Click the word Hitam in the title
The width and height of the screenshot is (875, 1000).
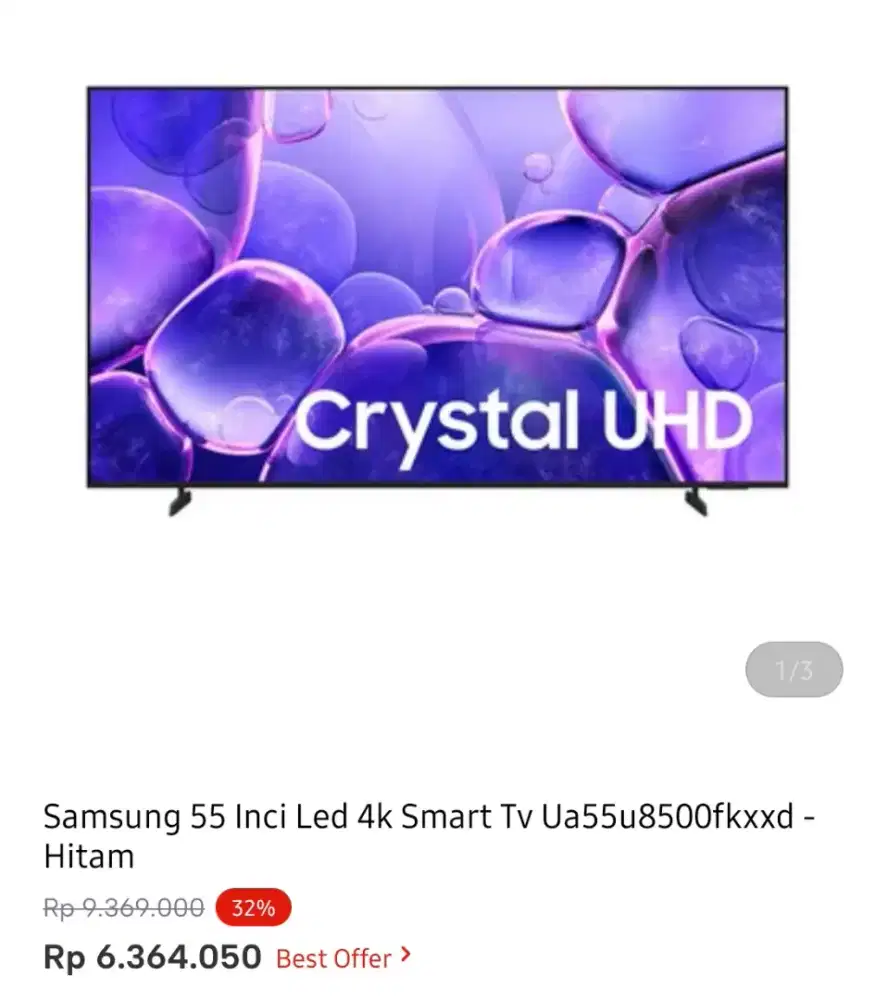click(88, 857)
